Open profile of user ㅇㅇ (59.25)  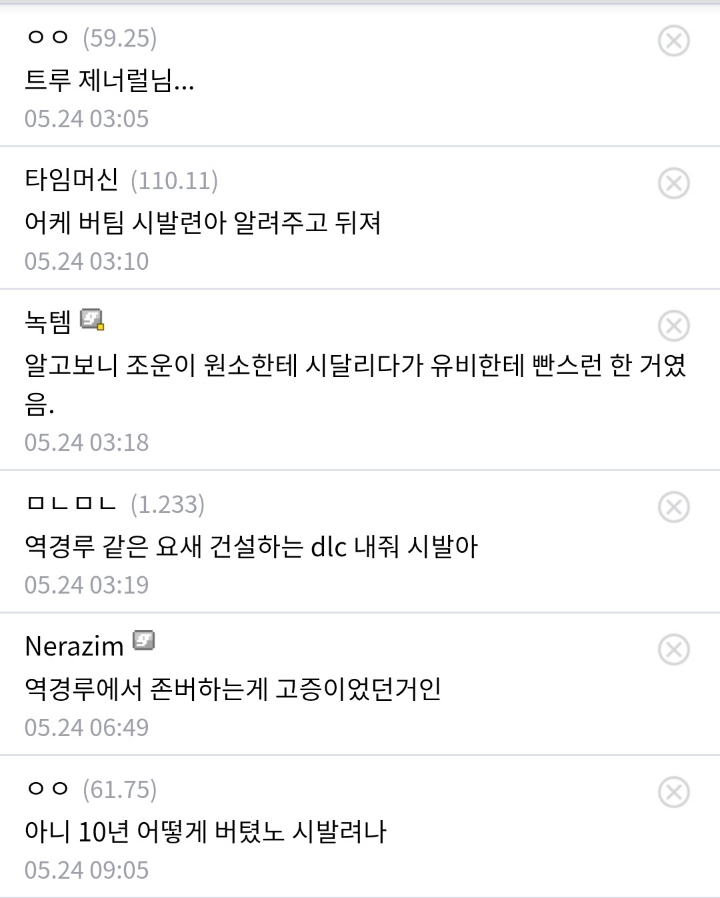(x=40, y=39)
